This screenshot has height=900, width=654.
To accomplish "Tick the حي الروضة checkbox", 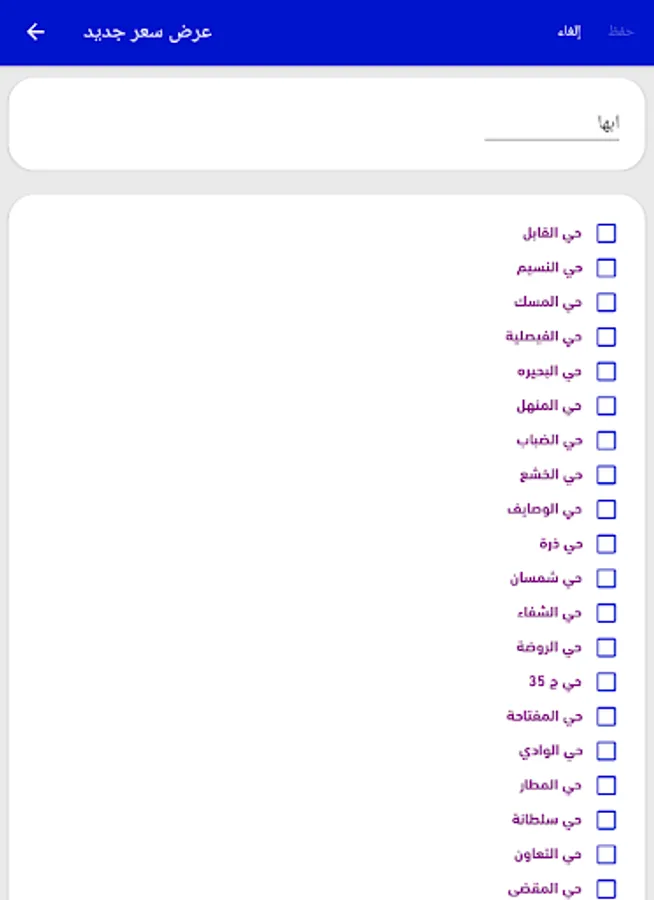I will pos(606,648).
